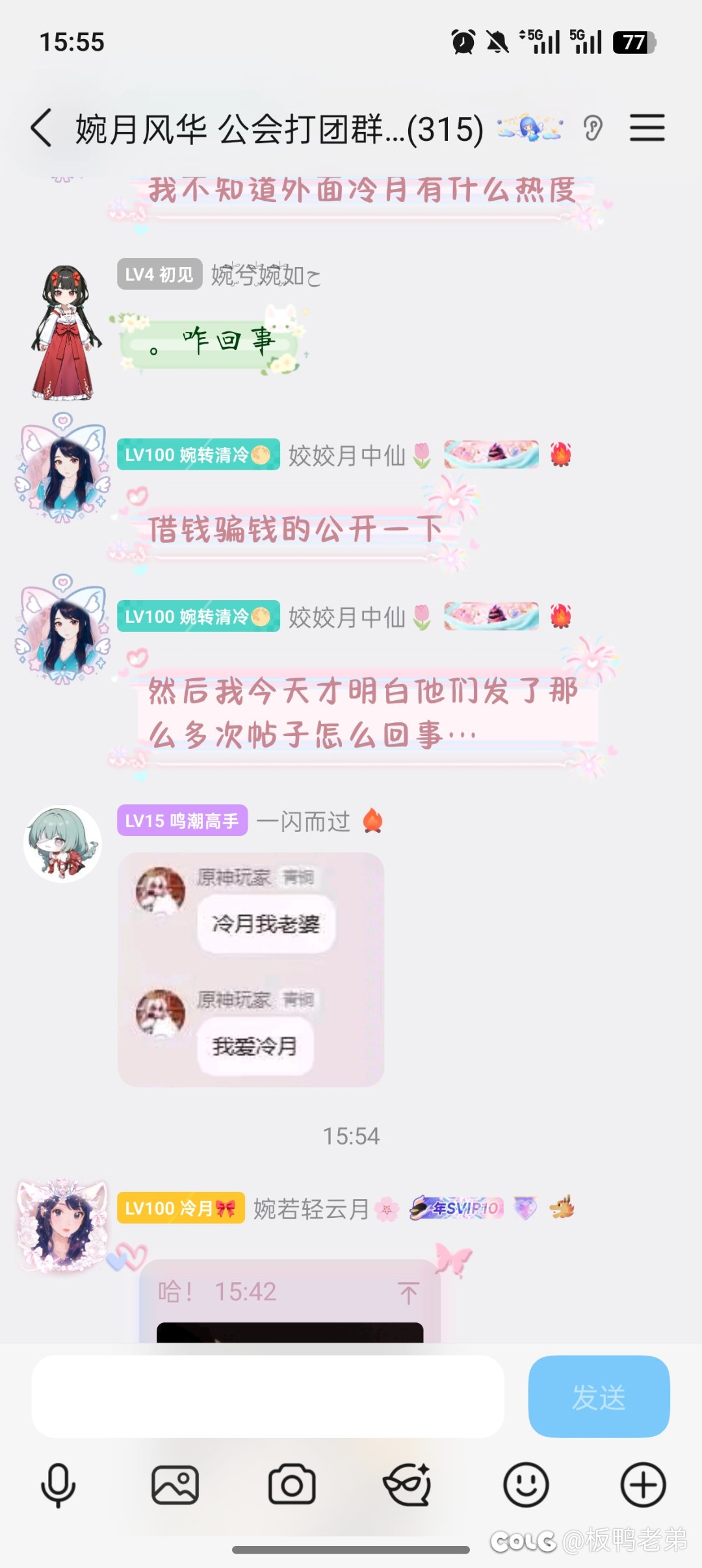Go back from the group chat

(42, 127)
